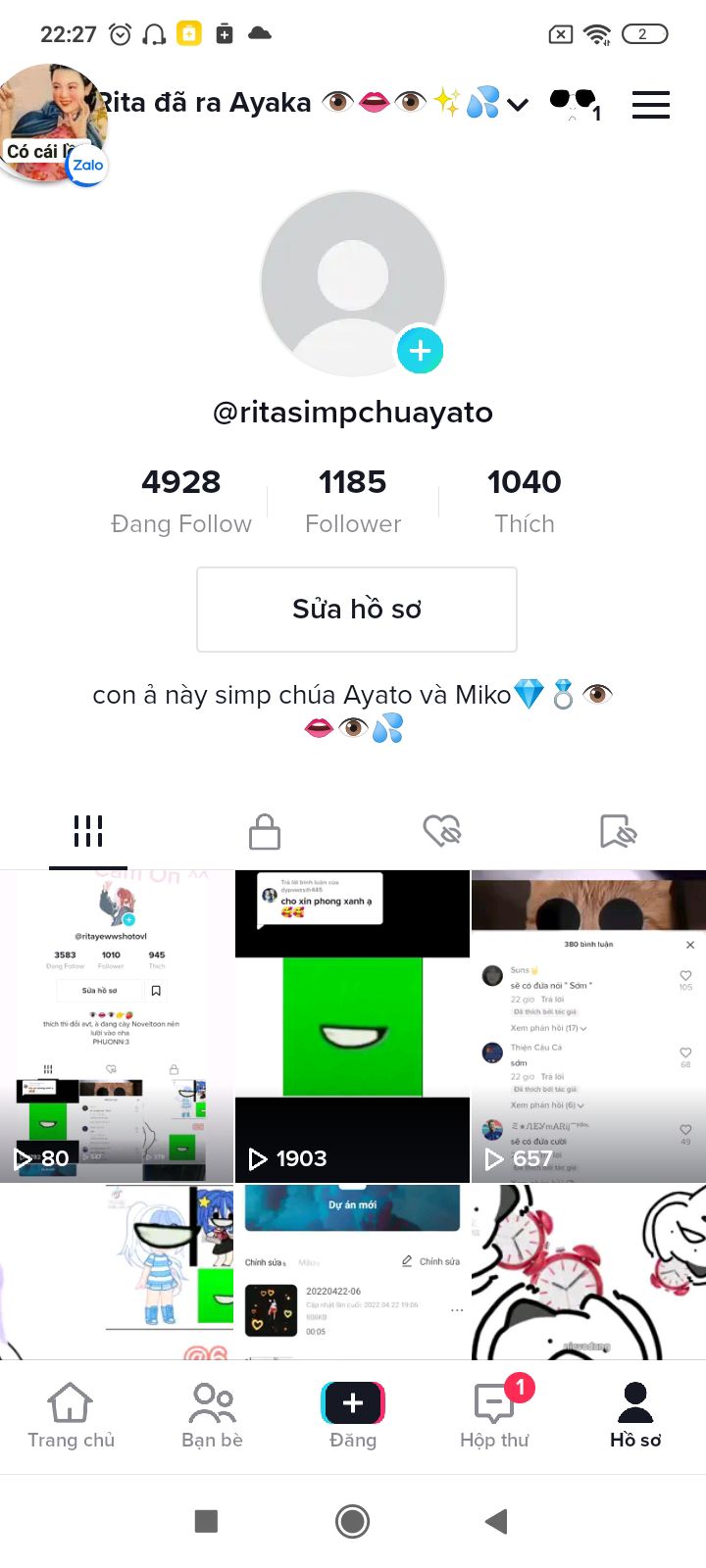The width and height of the screenshot is (706, 1568).
Task: View the 4928 Đang Follow list
Action: point(181,500)
